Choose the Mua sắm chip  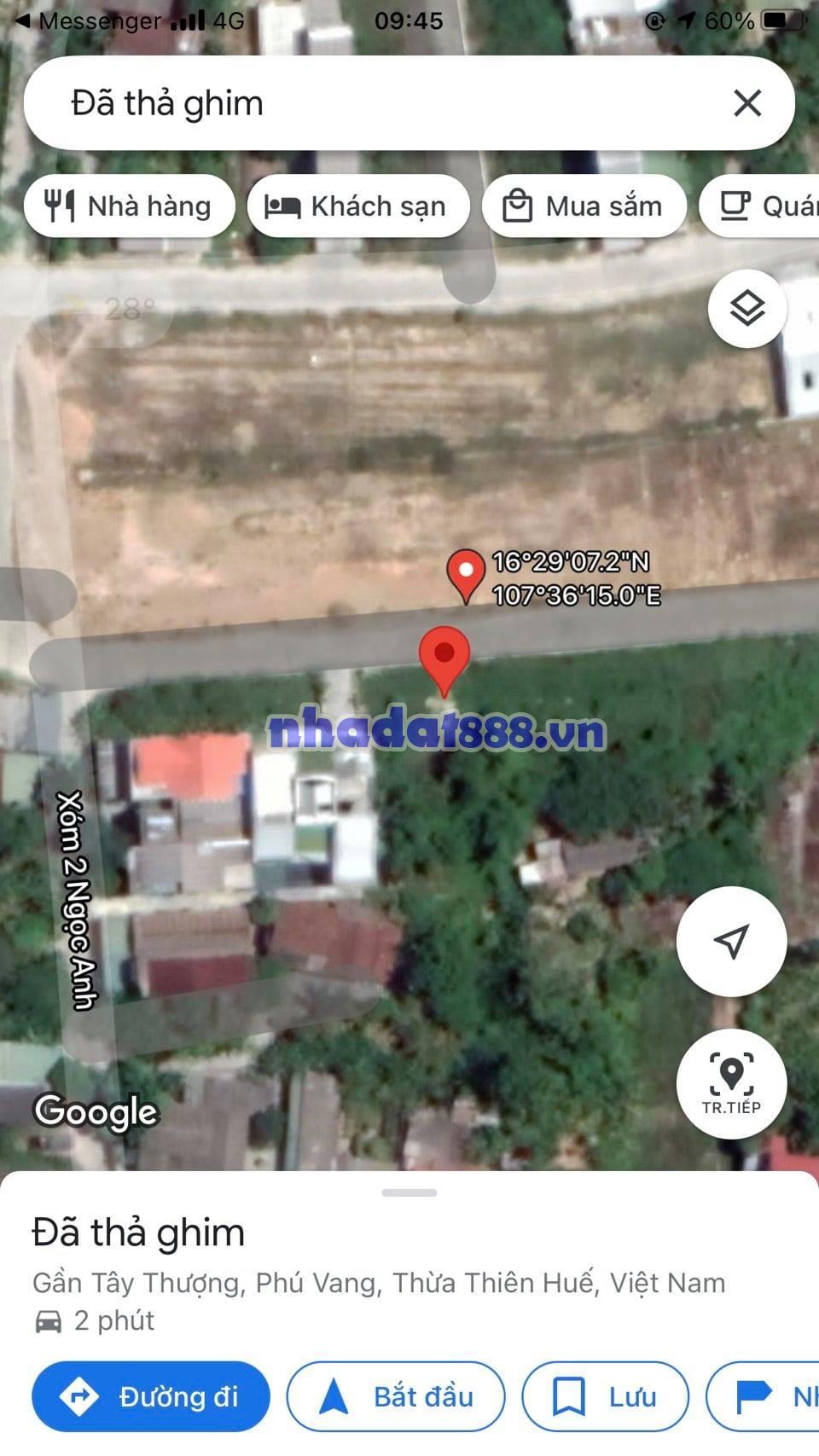pos(584,206)
